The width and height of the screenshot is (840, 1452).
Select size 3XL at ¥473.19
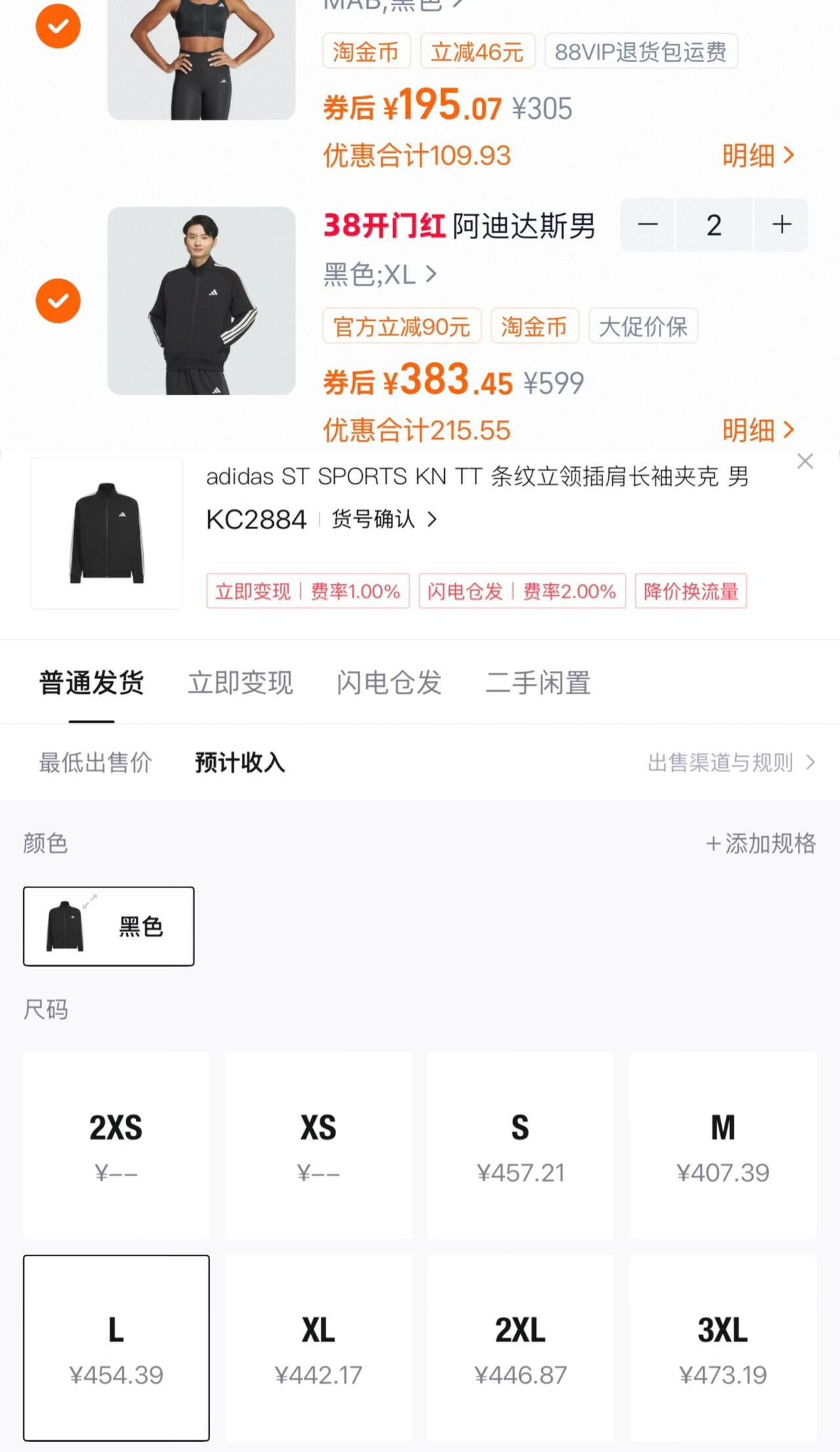click(723, 1348)
